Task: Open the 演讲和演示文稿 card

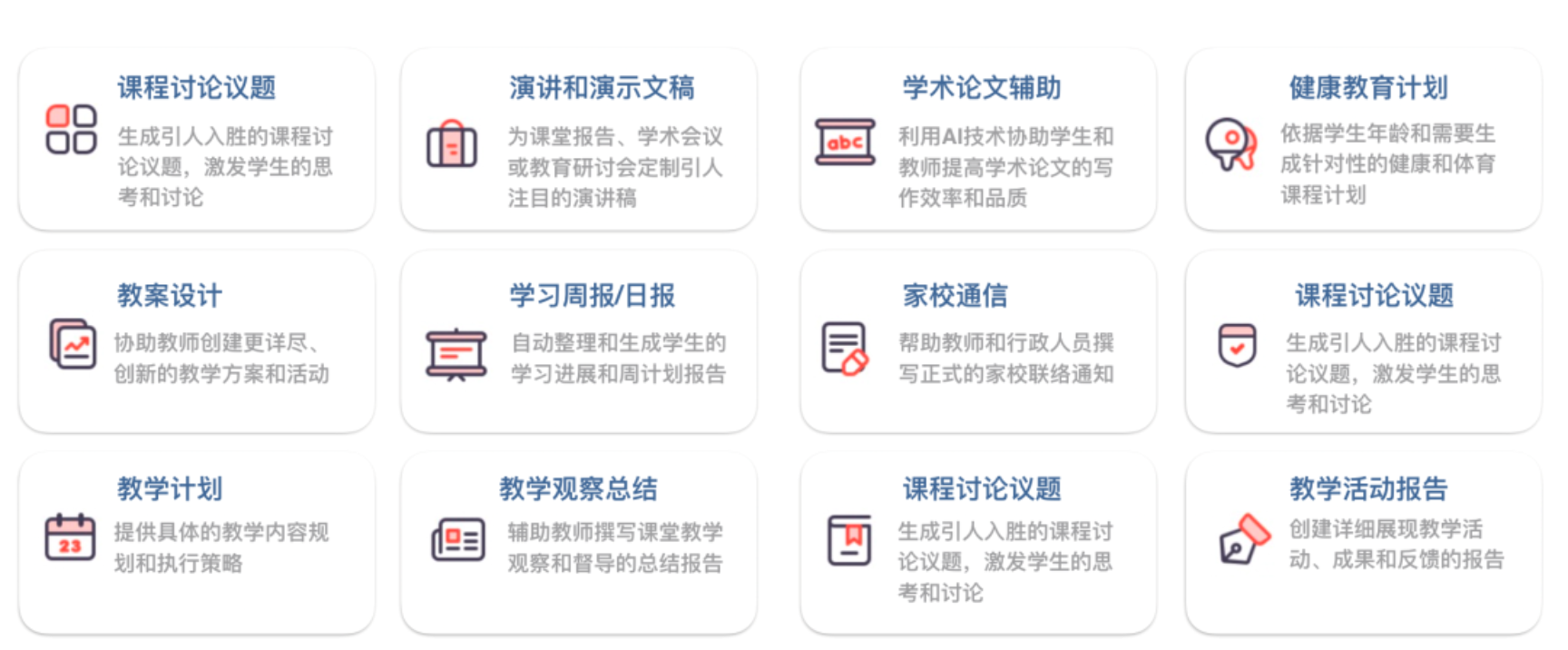Action: click(579, 140)
